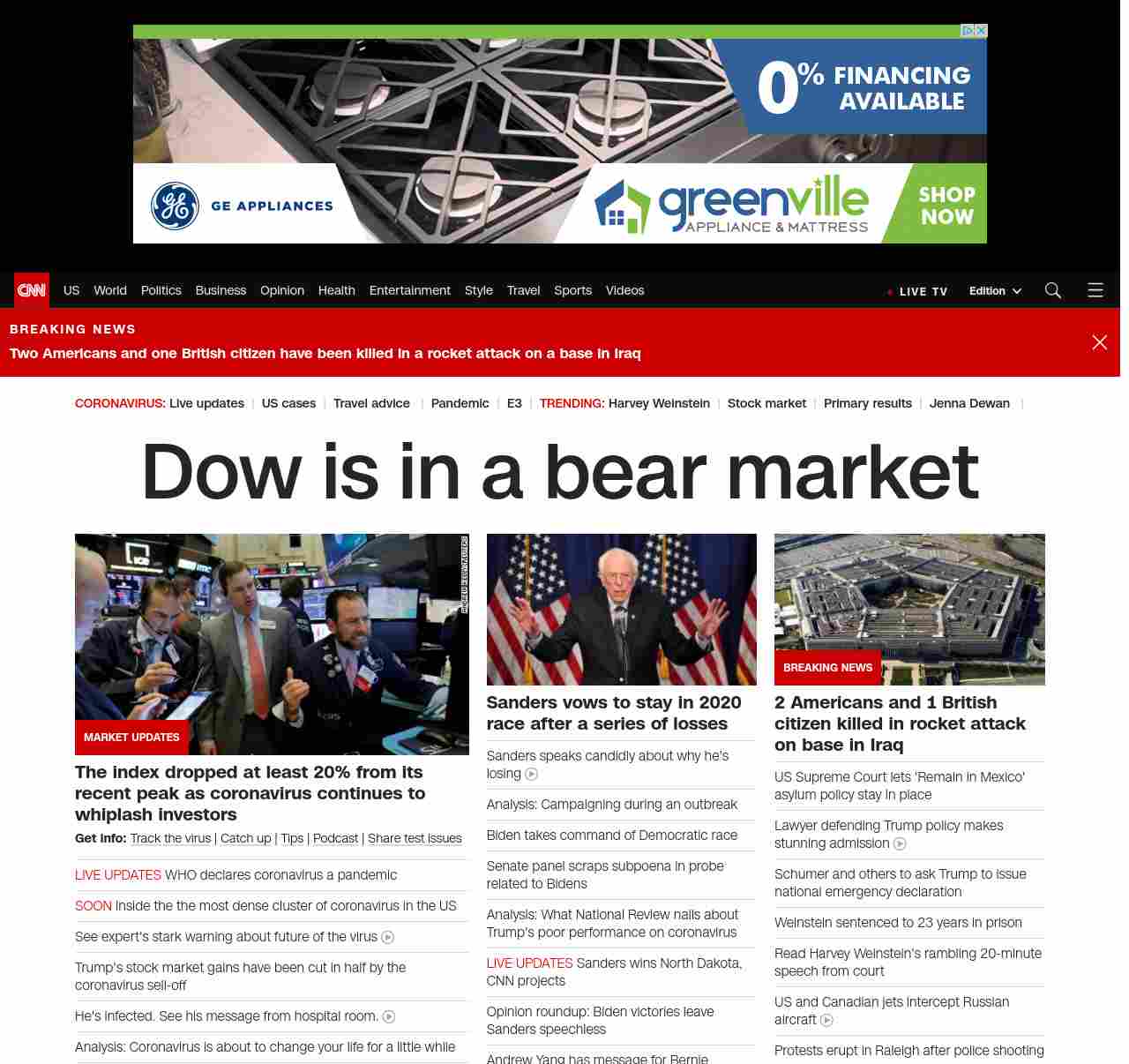Read WHO declares coronavirus a pandemic
The width and height of the screenshot is (1129, 1064).
point(280,875)
